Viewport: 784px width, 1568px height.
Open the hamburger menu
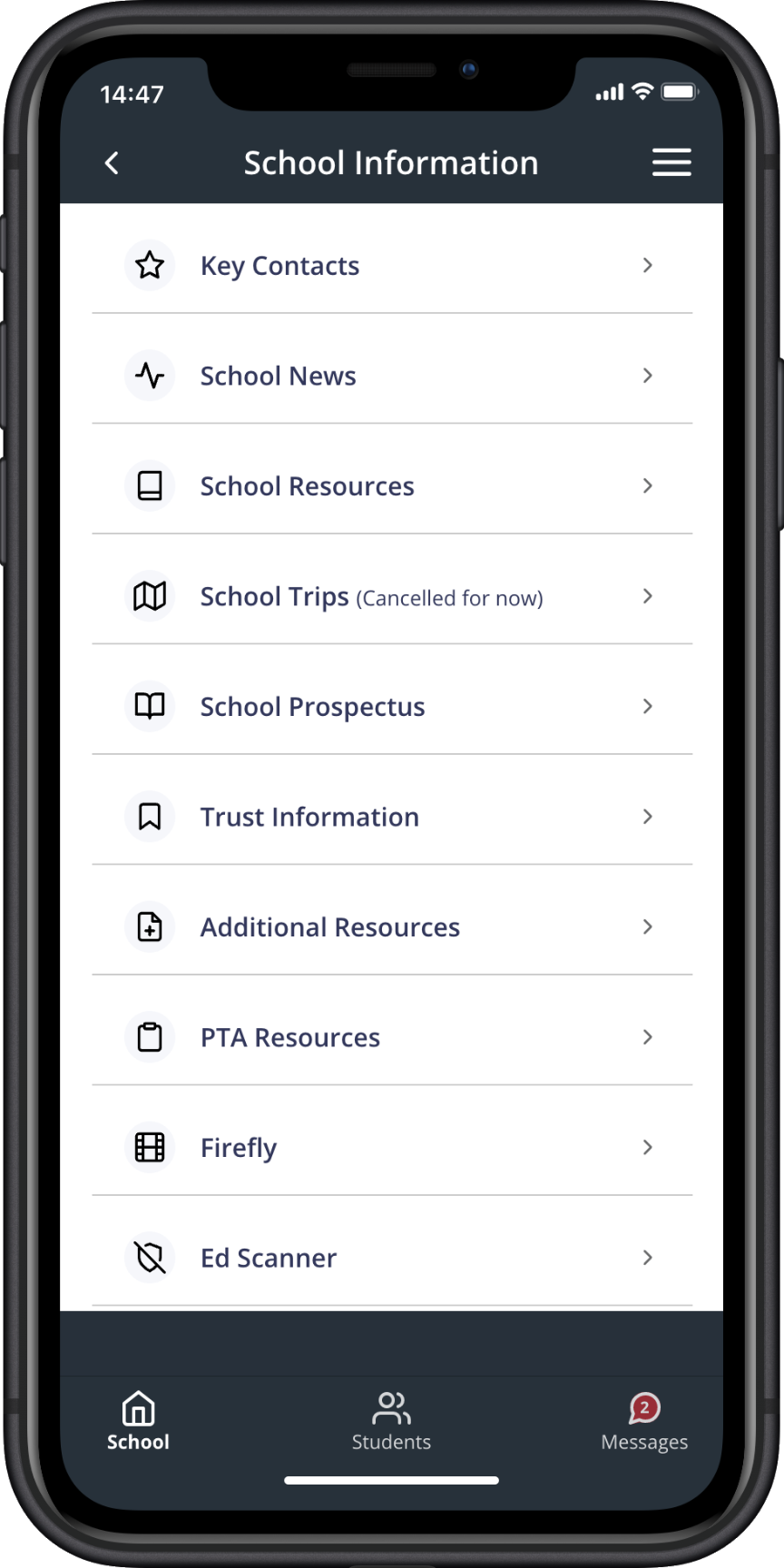click(671, 162)
